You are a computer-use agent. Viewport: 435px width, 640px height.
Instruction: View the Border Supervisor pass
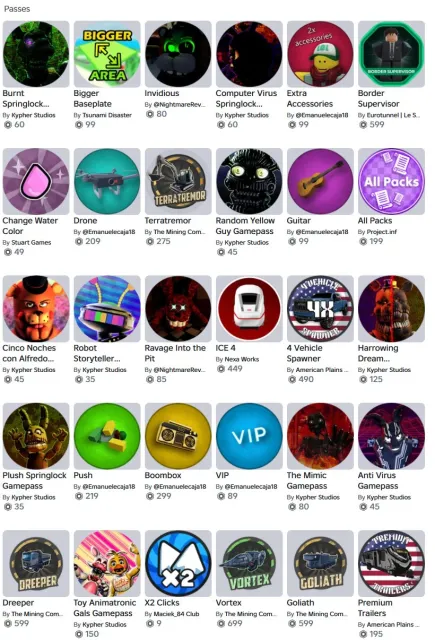point(391,54)
